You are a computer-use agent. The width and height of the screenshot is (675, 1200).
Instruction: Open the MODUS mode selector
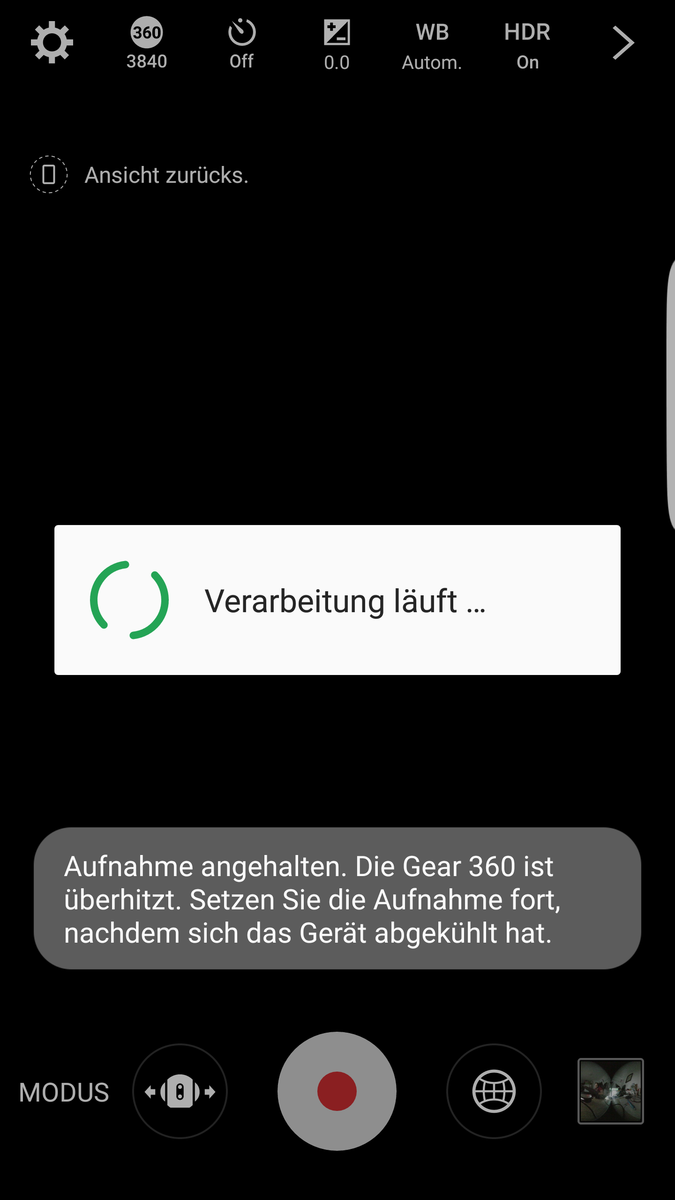pos(64,1092)
